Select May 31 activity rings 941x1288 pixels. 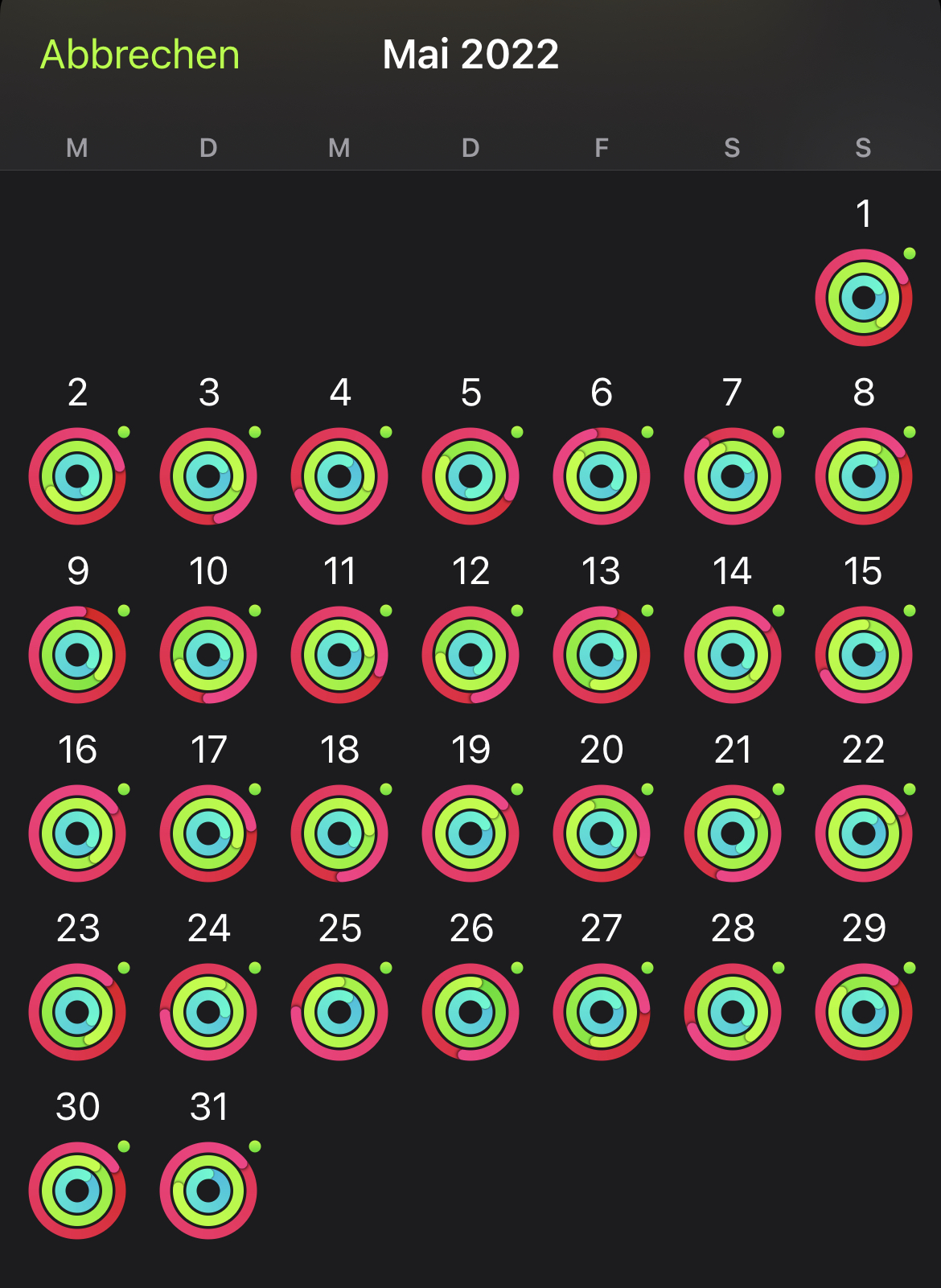pos(208,1191)
